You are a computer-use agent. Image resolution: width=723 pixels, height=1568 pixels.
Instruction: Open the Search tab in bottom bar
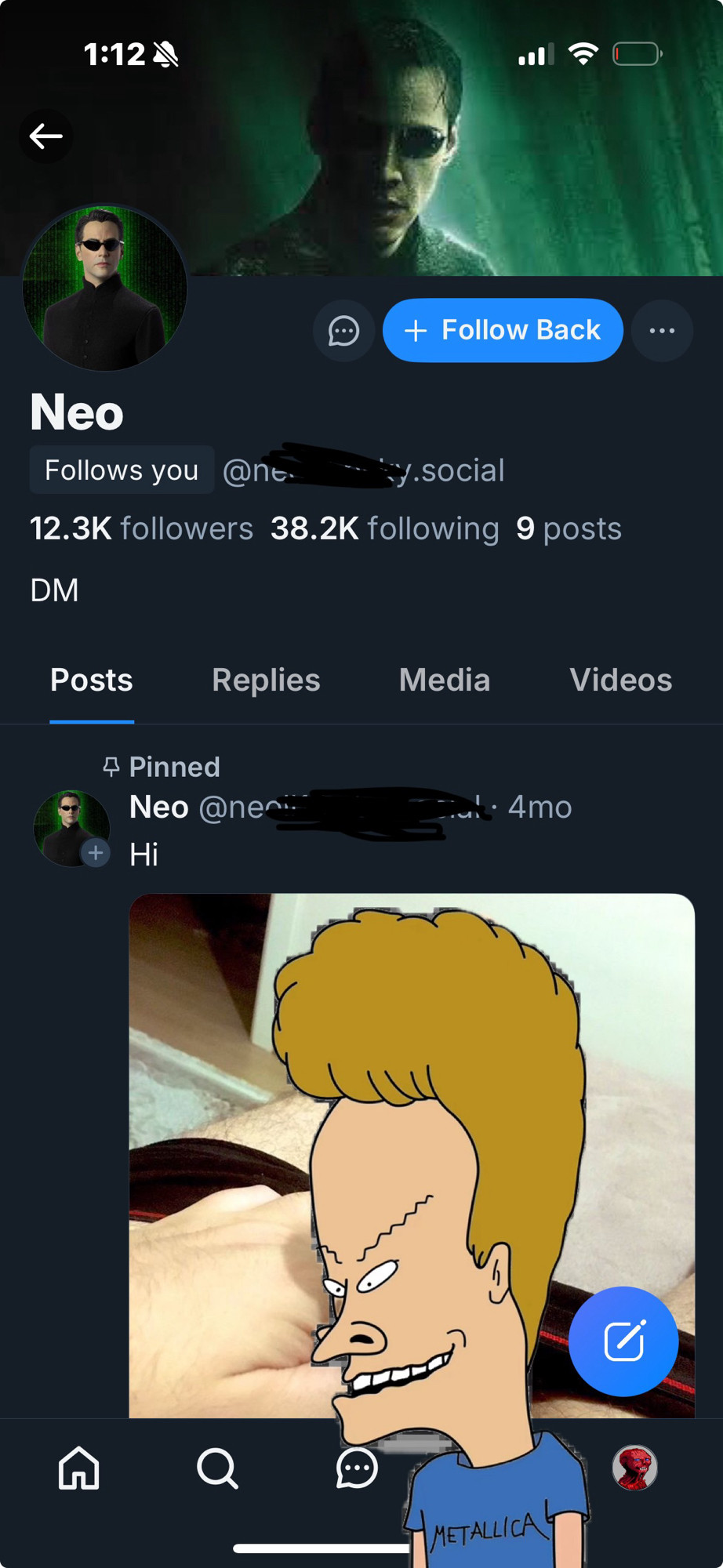[217, 1468]
